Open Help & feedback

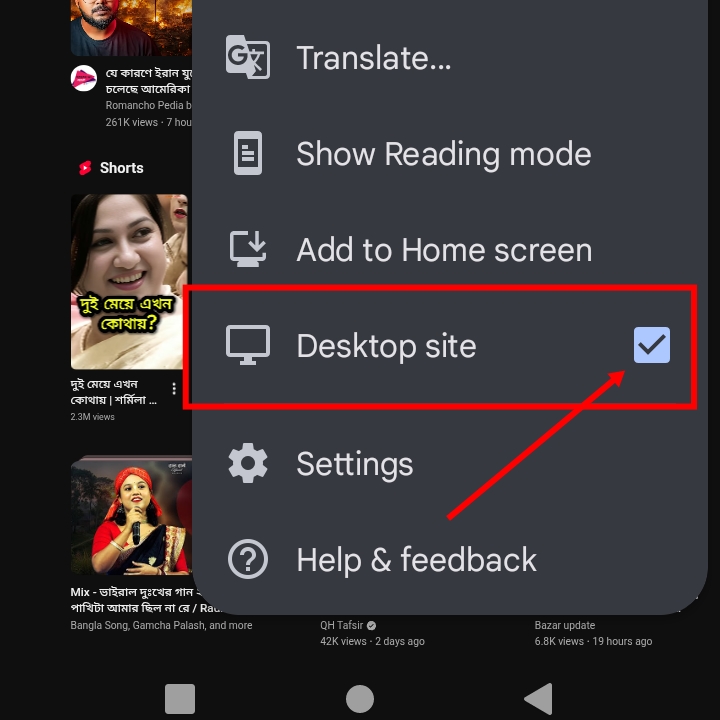coord(416,560)
